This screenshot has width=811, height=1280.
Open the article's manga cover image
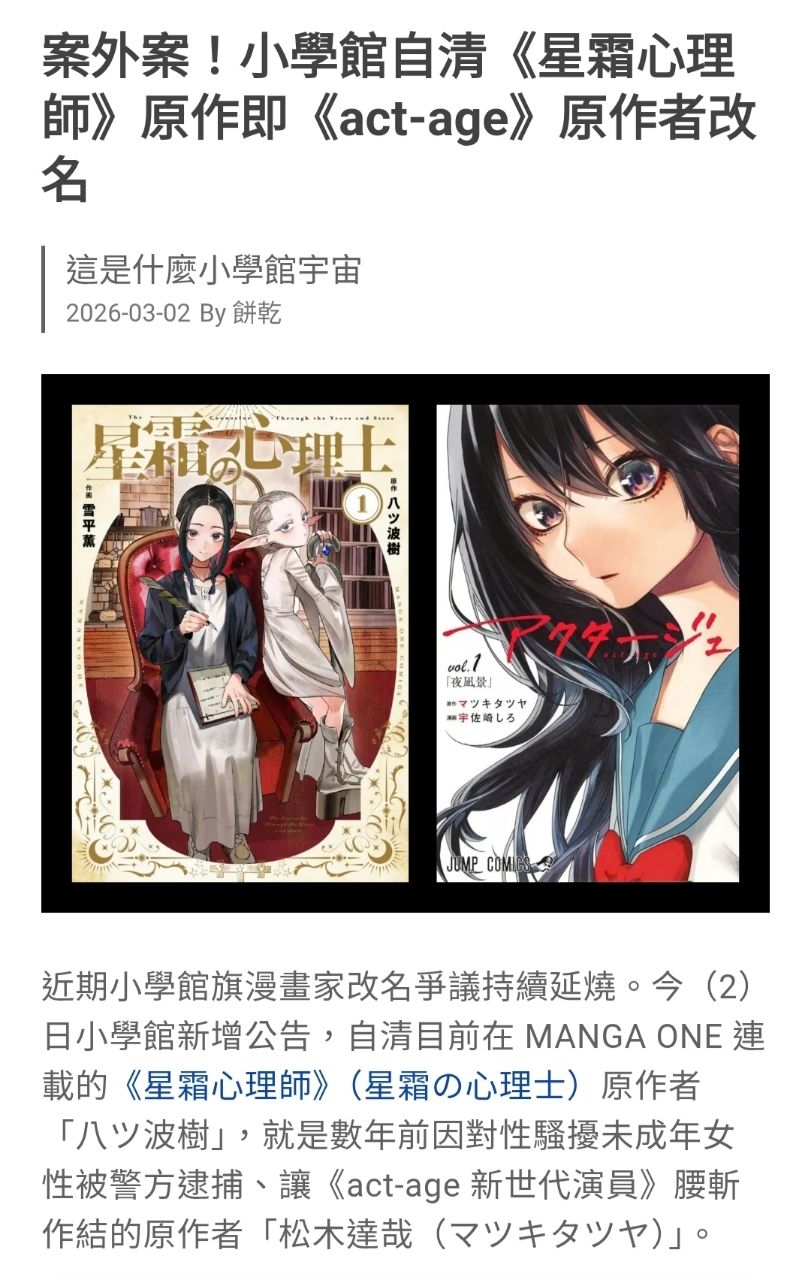(x=405, y=643)
